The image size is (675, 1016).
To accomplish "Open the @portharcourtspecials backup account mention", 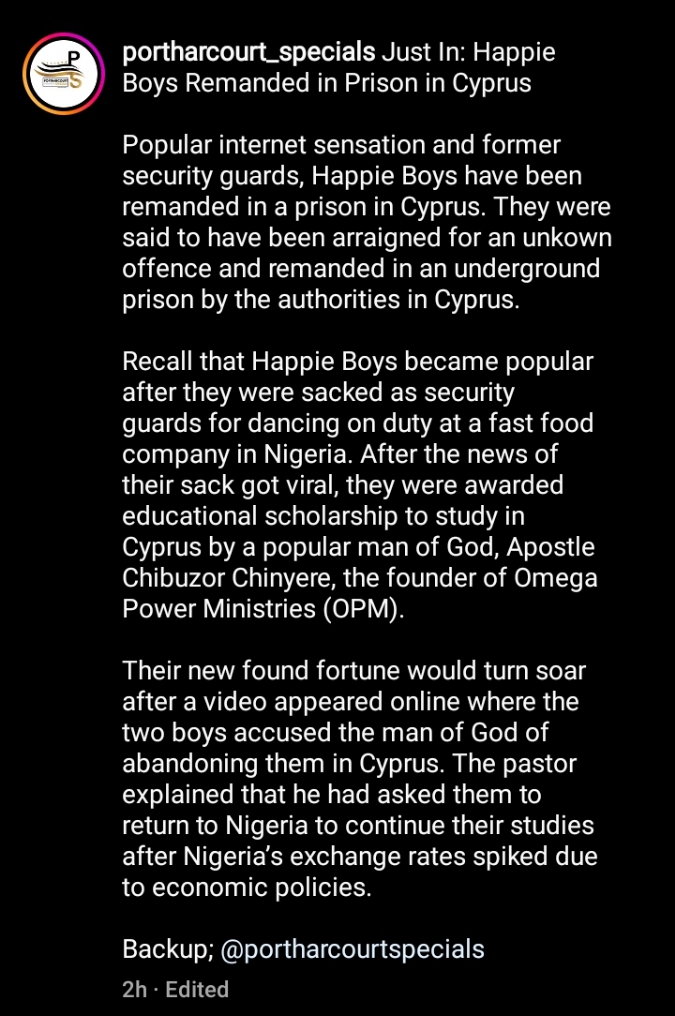I will [x=351, y=948].
